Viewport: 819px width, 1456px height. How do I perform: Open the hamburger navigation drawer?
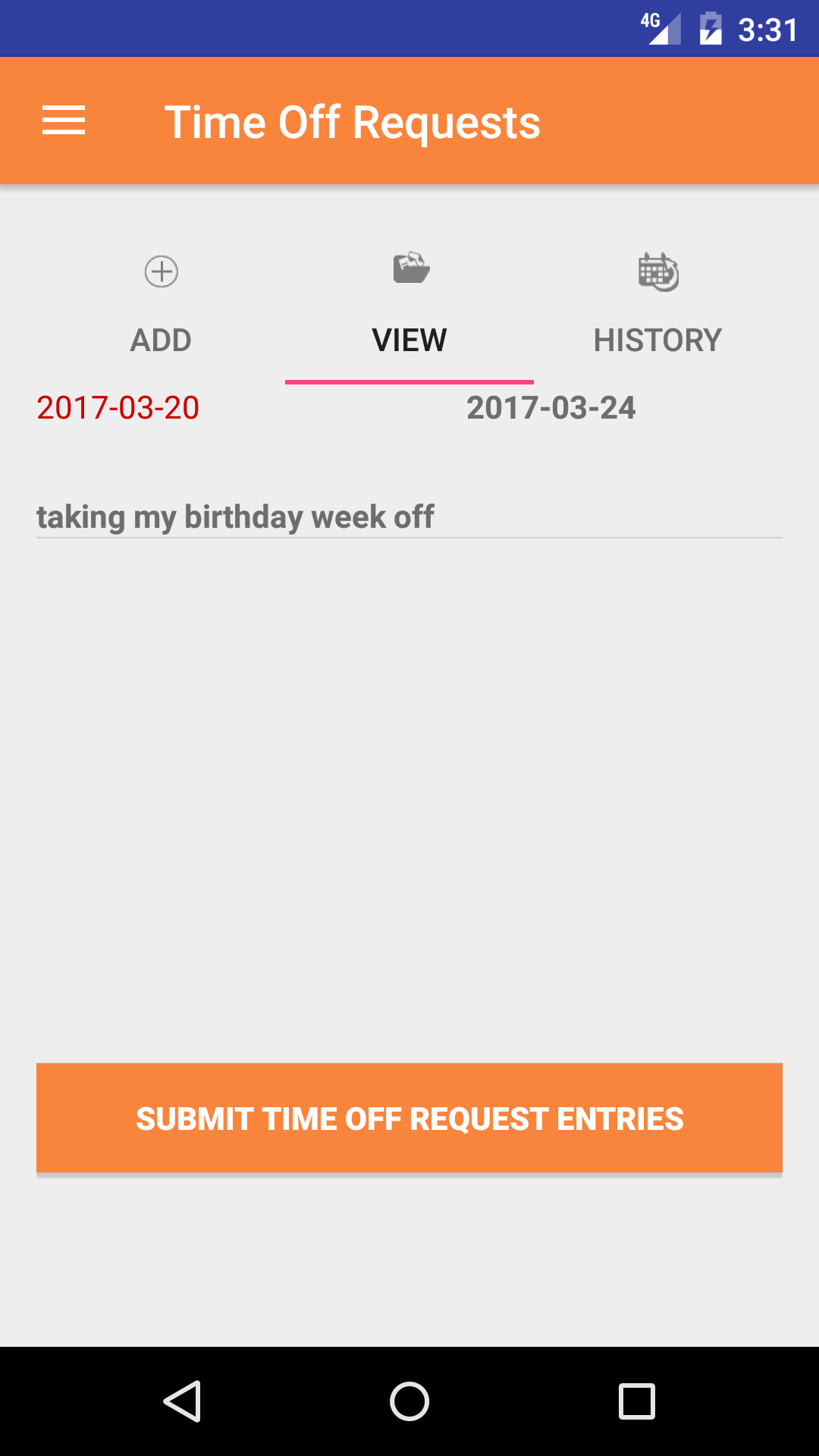coord(64,121)
